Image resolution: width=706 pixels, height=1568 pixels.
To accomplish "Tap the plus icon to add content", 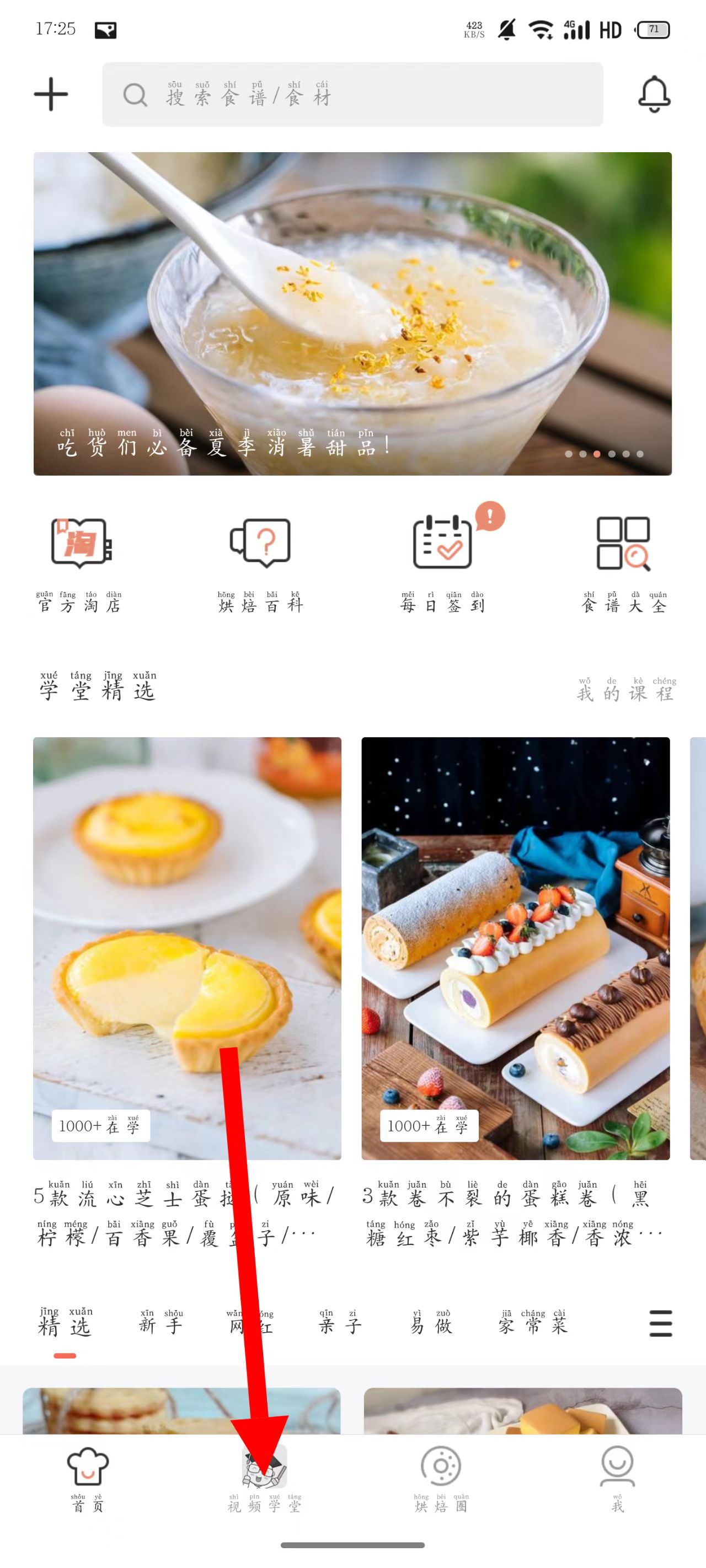I will pyautogui.click(x=51, y=94).
